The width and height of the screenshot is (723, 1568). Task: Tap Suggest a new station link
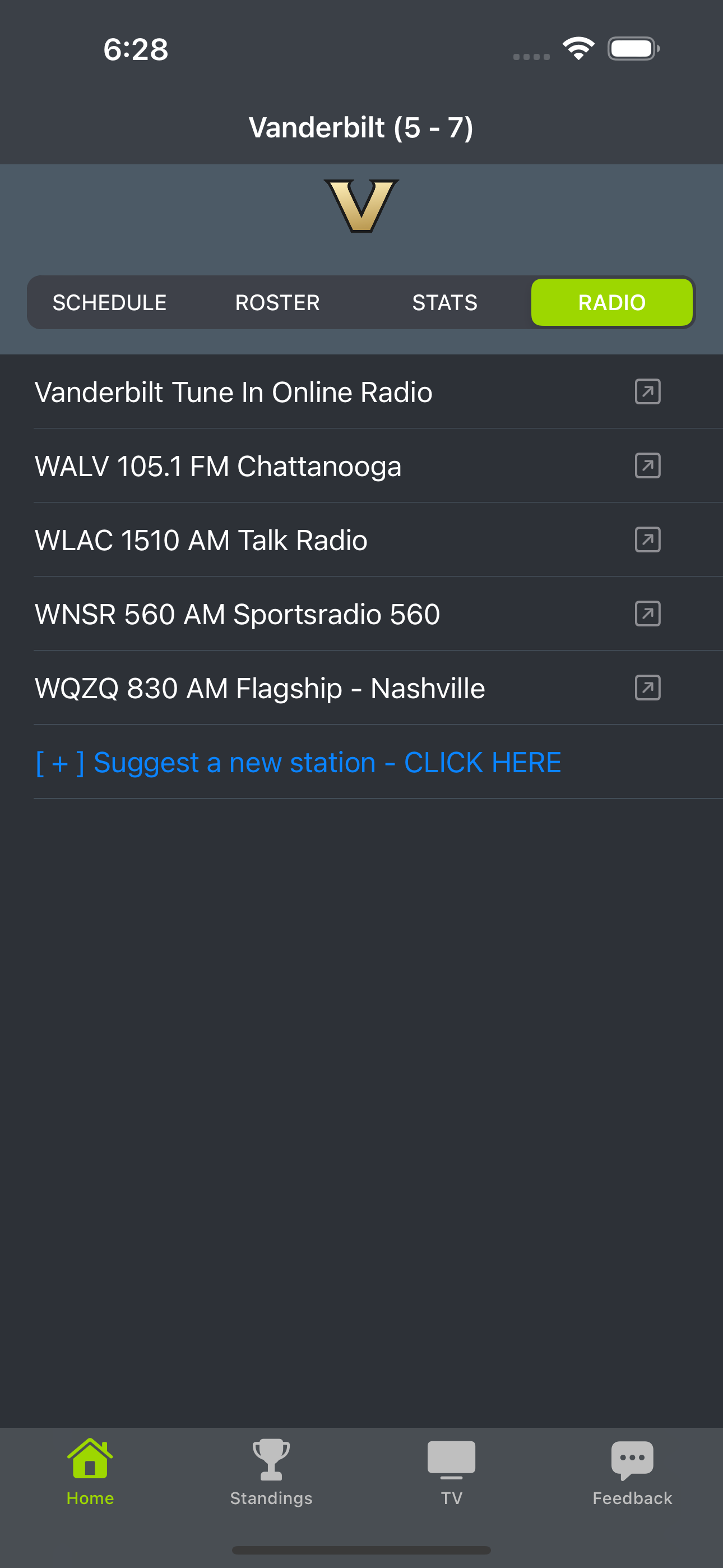(298, 762)
